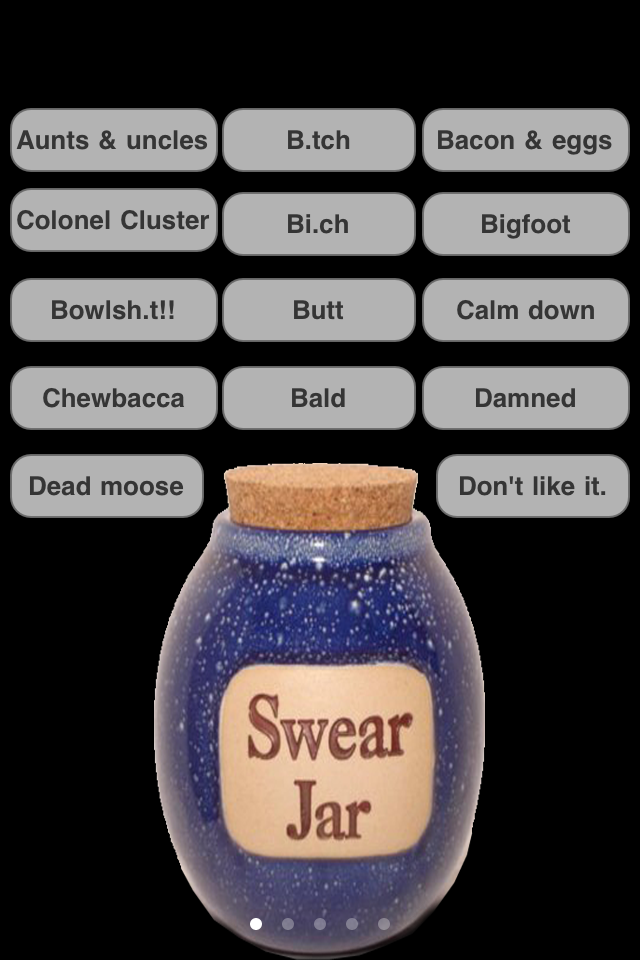Tap the Butt button
This screenshot has width=640, height=960.
(x=318, y=310)
